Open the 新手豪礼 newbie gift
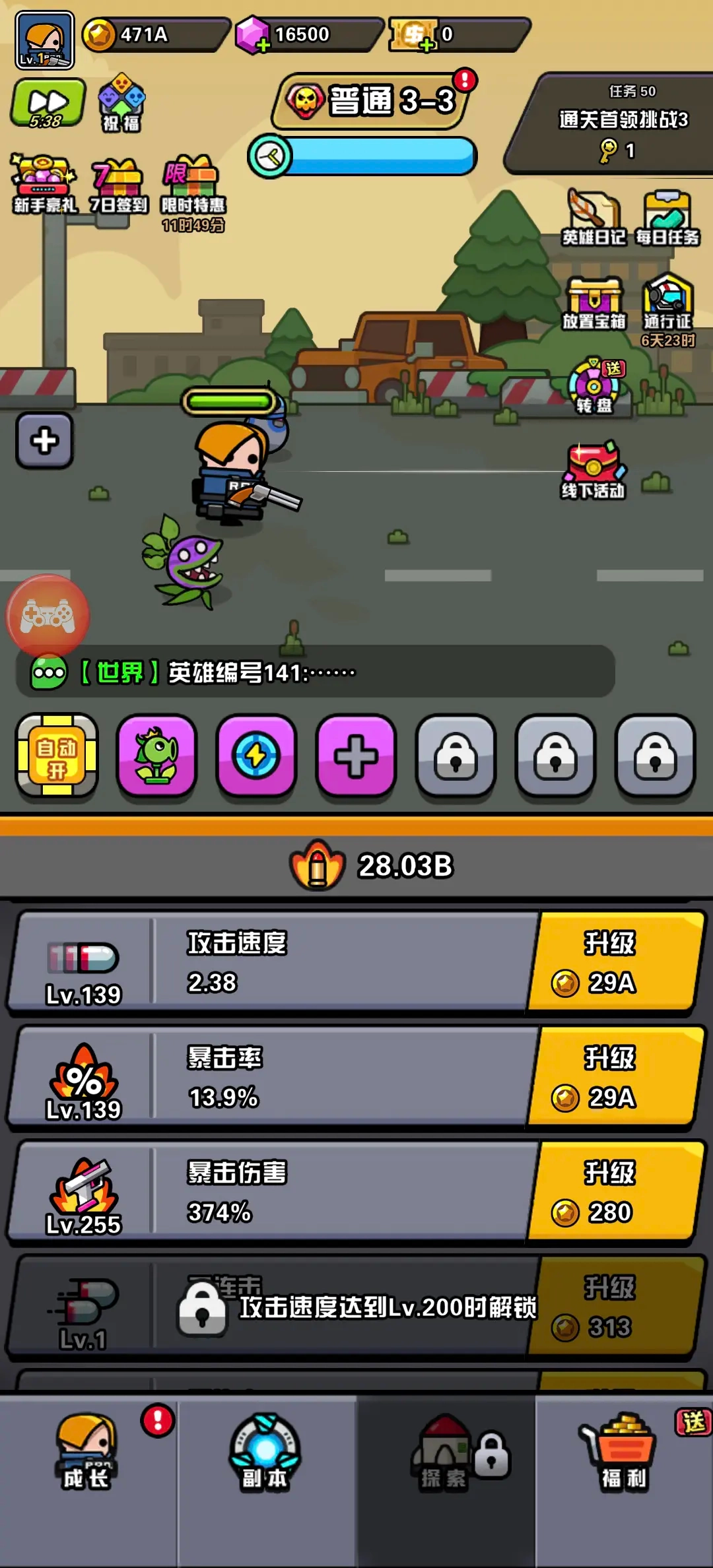 [44, 185]
